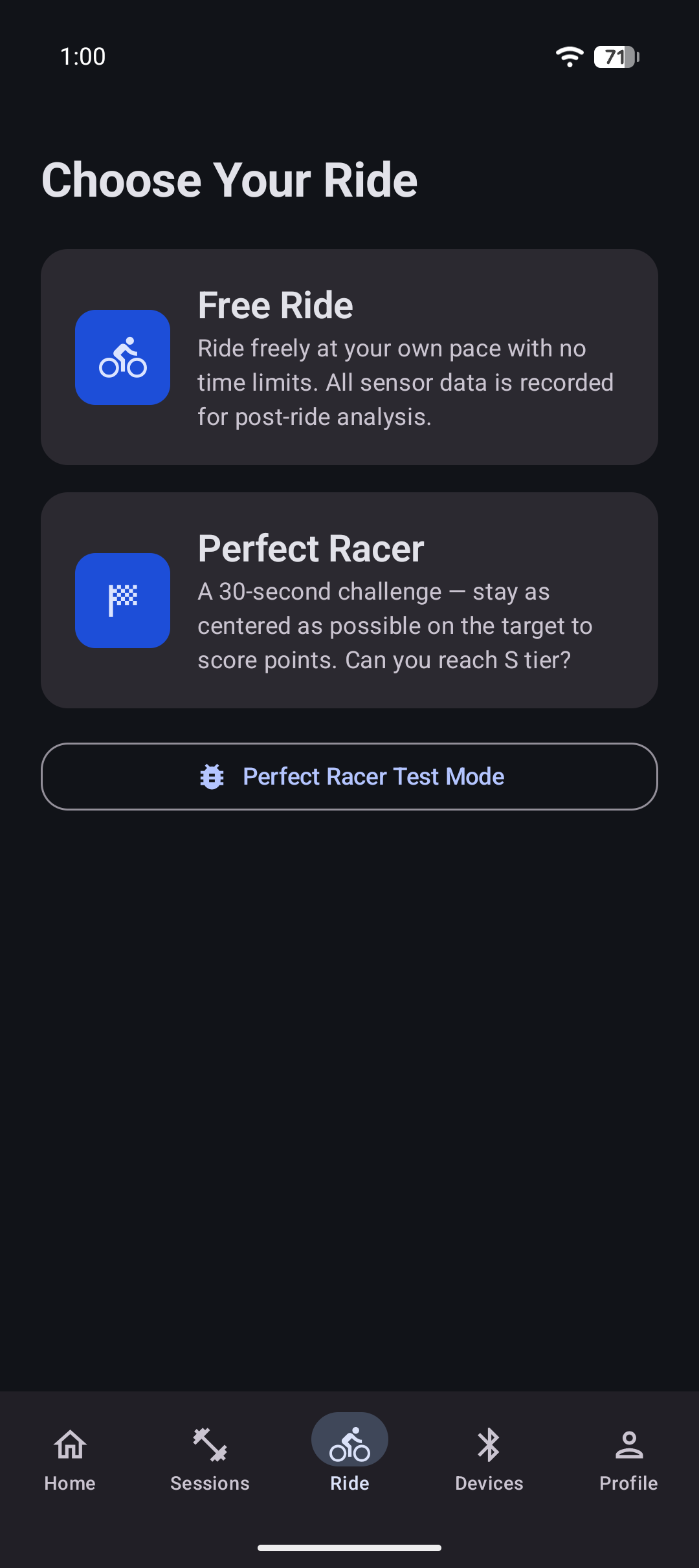Open the Devices tab

(x=489, y=1459)
